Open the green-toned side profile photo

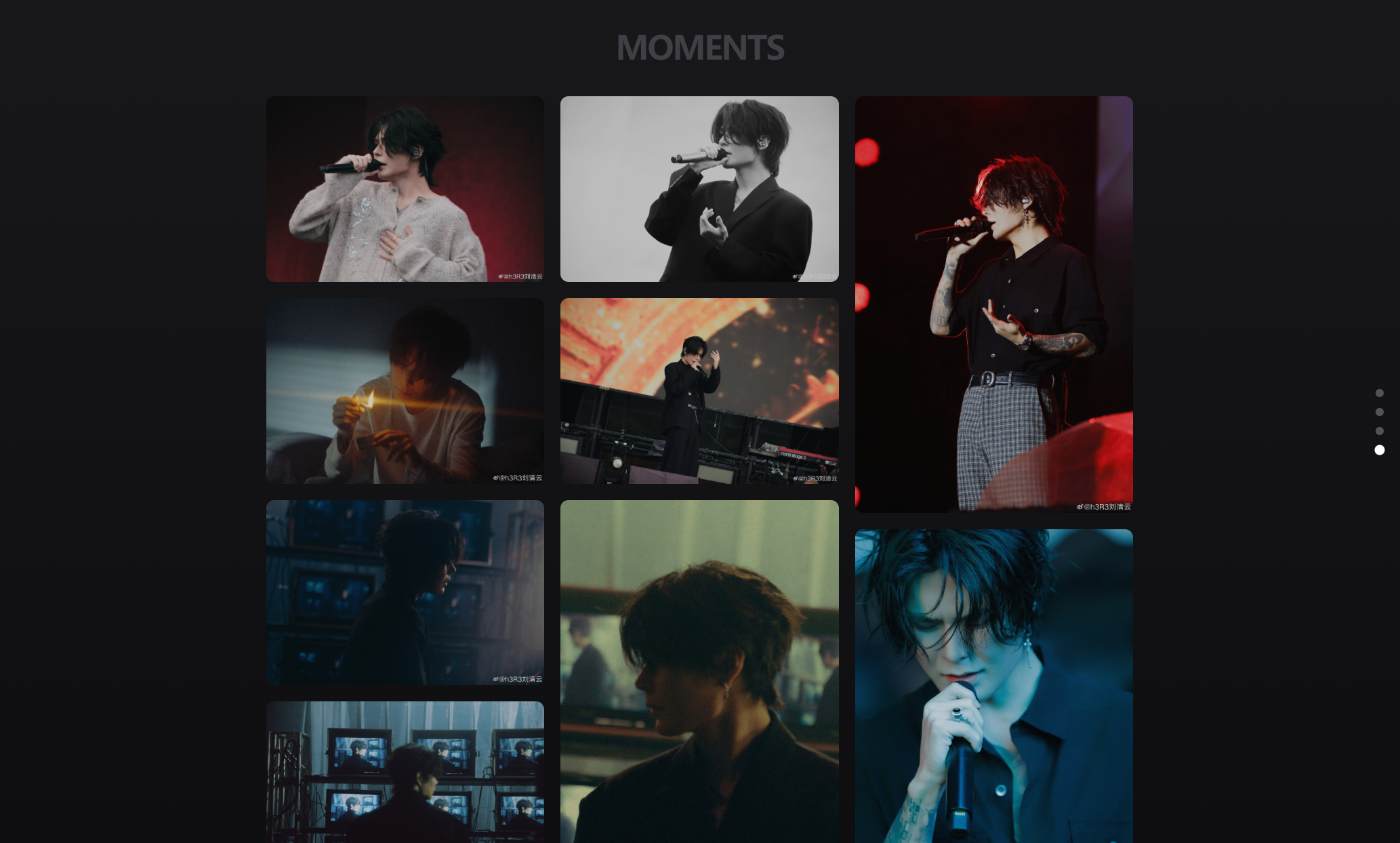point(699,671)
